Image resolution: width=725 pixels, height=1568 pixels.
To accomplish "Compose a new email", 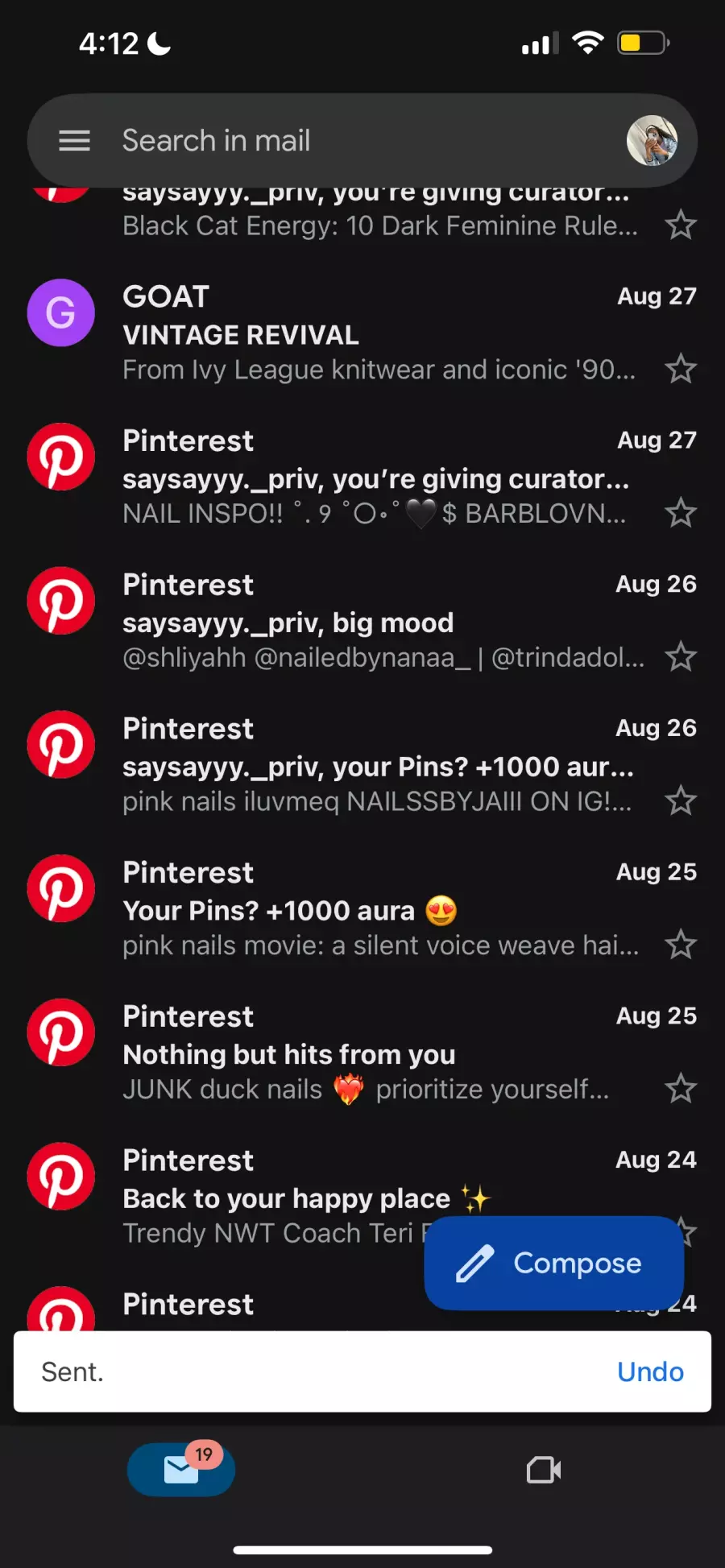I will click(554, 1263).
